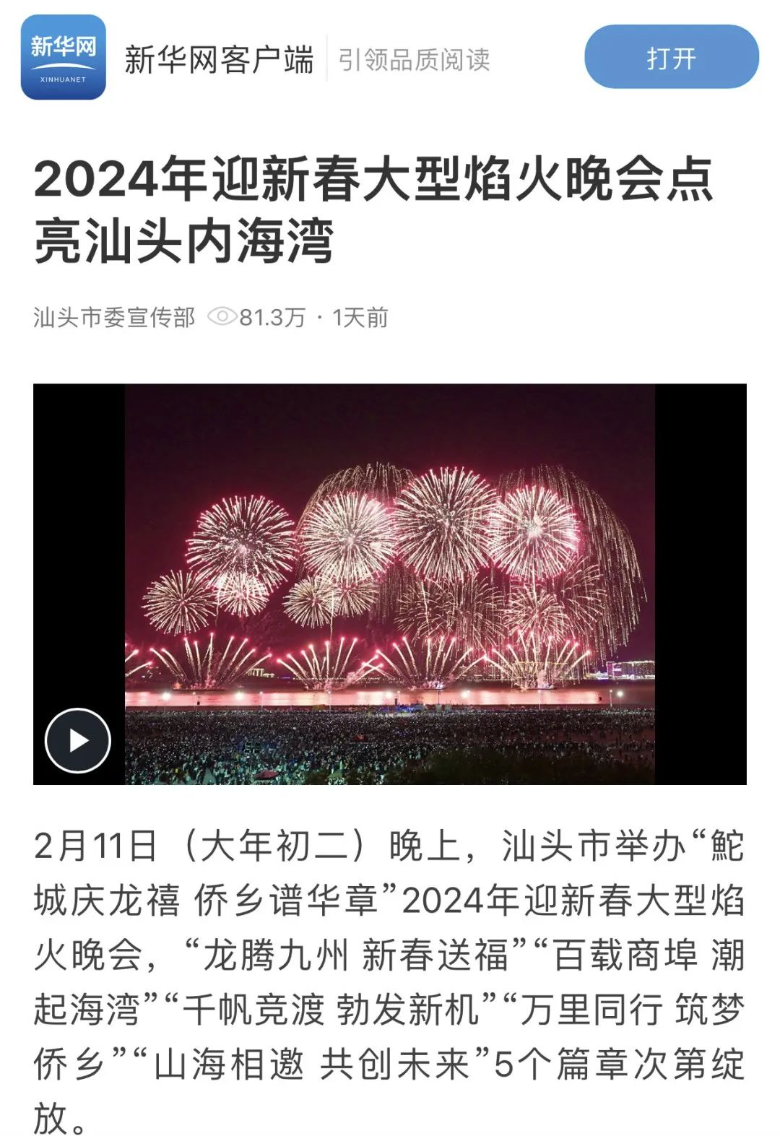This screenshot has width=780, height=1136.
Task: Tap the 打开 button to open the app
Action: click(x=671, y=57)
